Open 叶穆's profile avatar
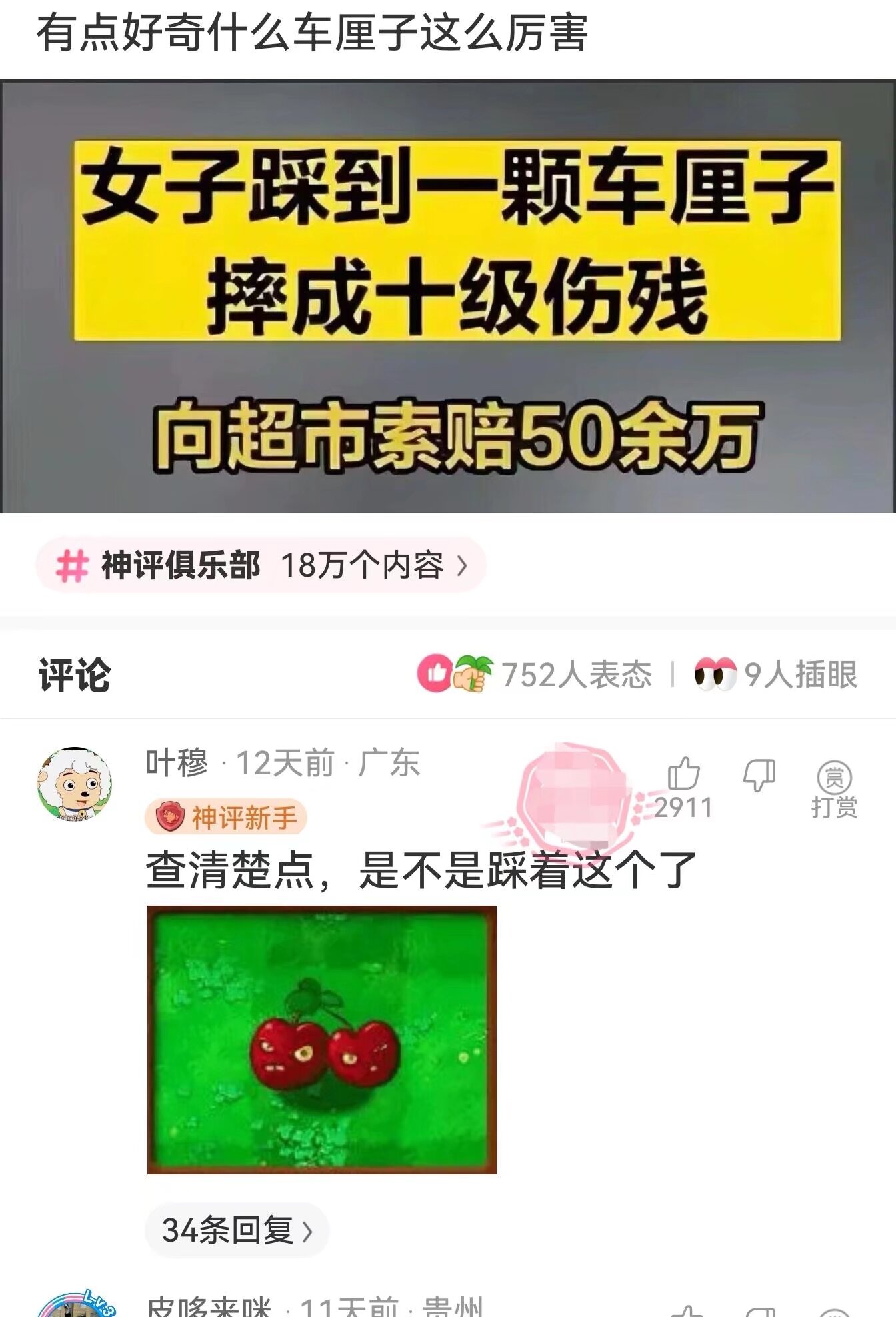Viewport: 896px width, 1317px height. coord(75,784)
